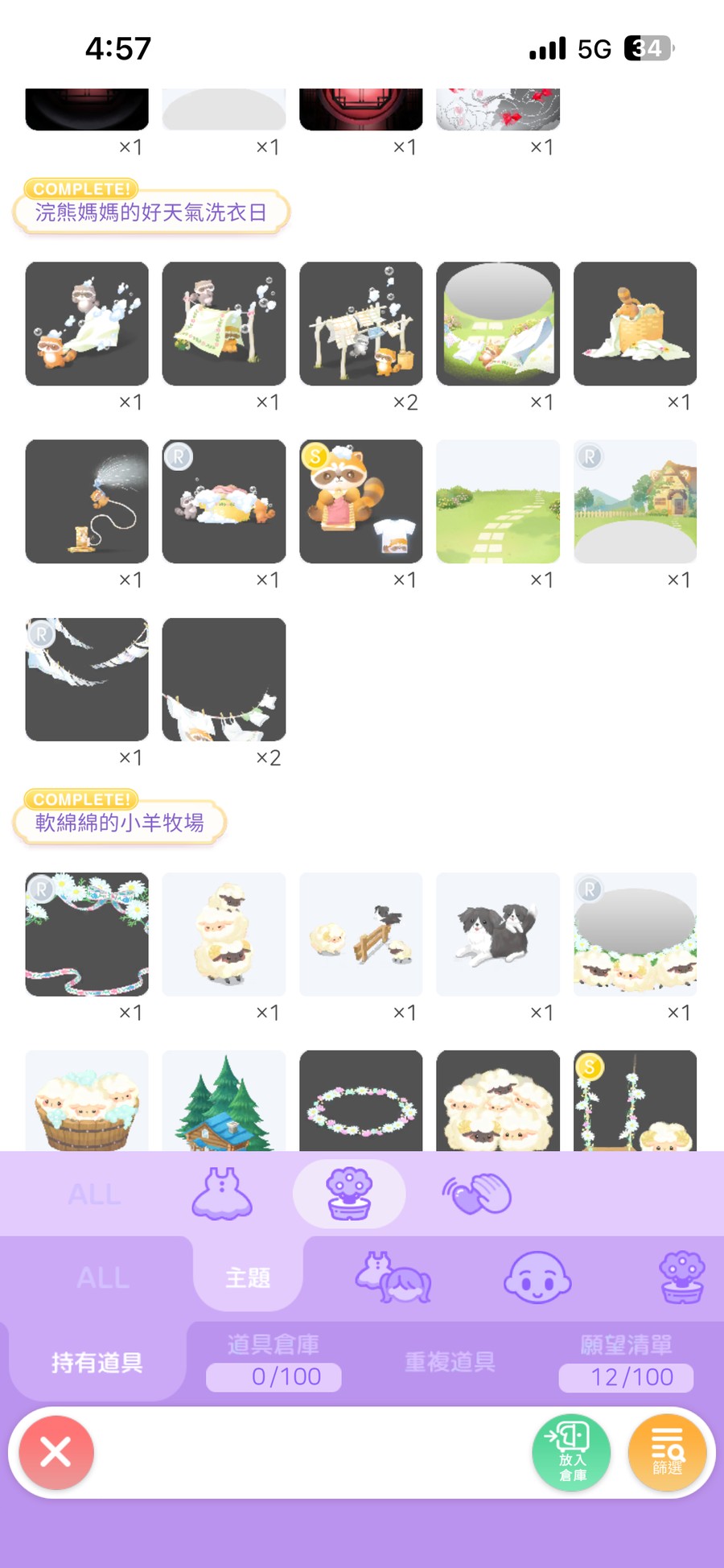Select the clapping hands category icon
This screenshot has height=1568, width=724.
point(476,1194)
